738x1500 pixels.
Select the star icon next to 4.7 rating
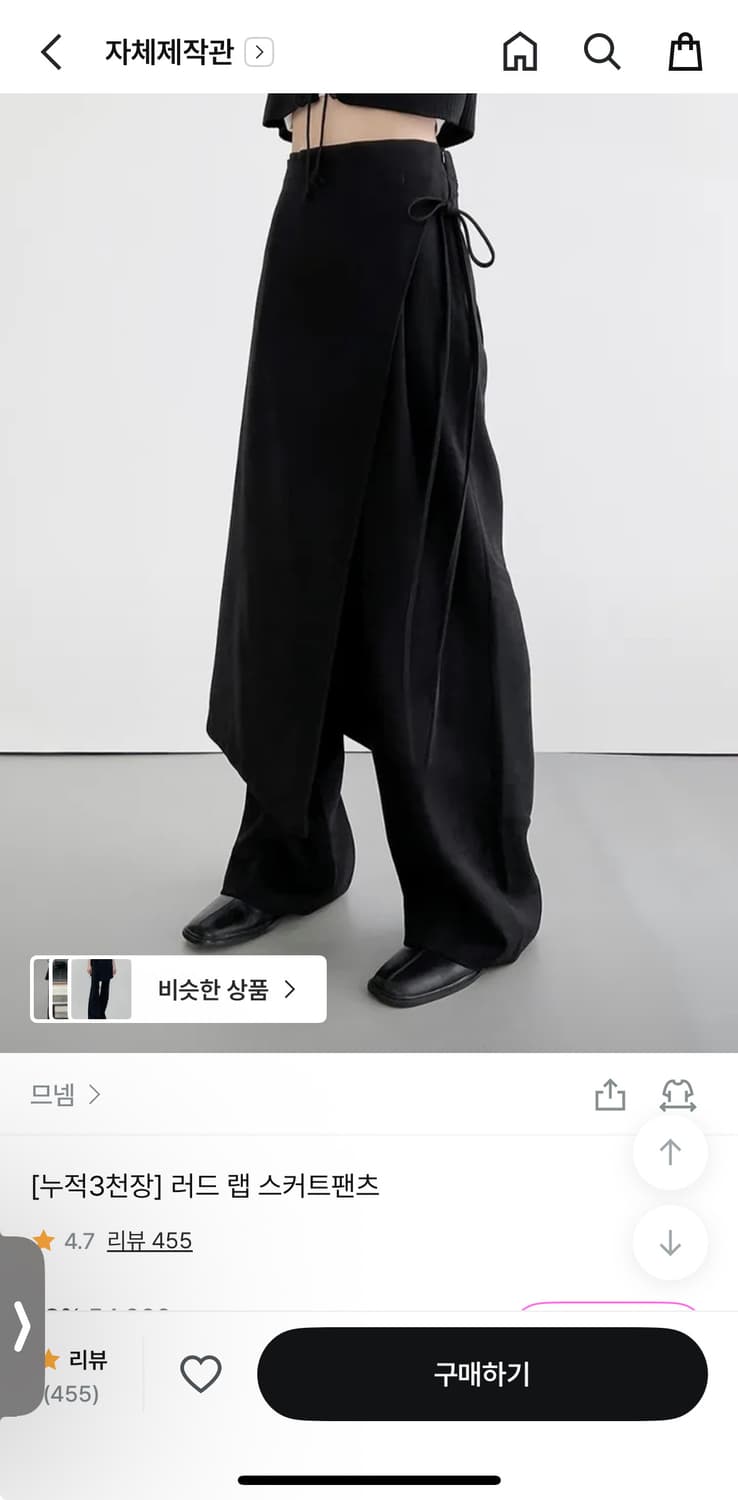(47, 1241)
